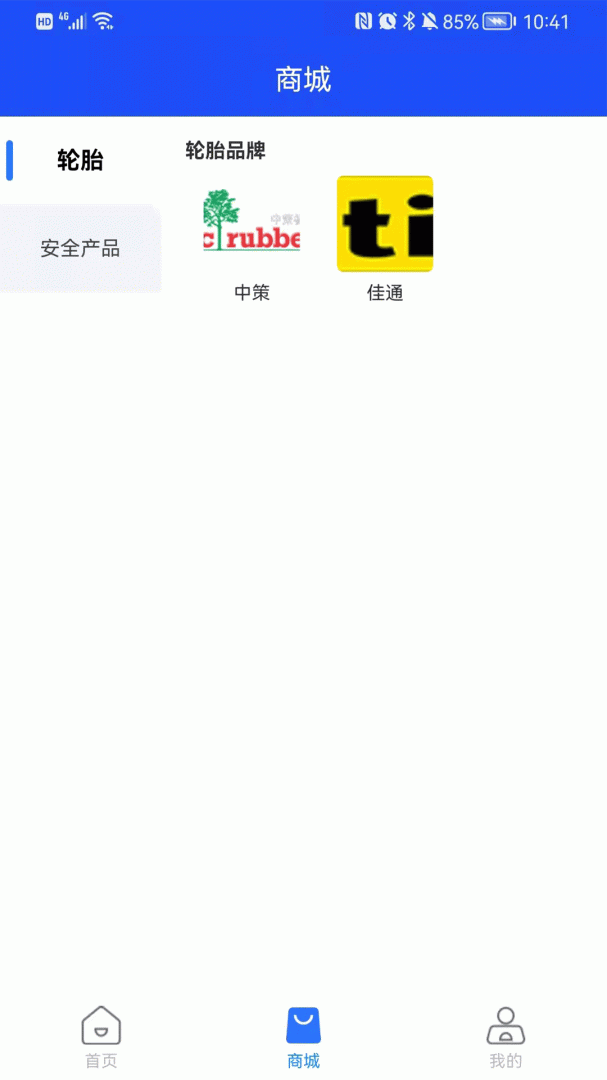Screen dimensions: 607x1080
Task: Go to the 首页 tab
Action: pyautogui.click(x=101, y=1037)
